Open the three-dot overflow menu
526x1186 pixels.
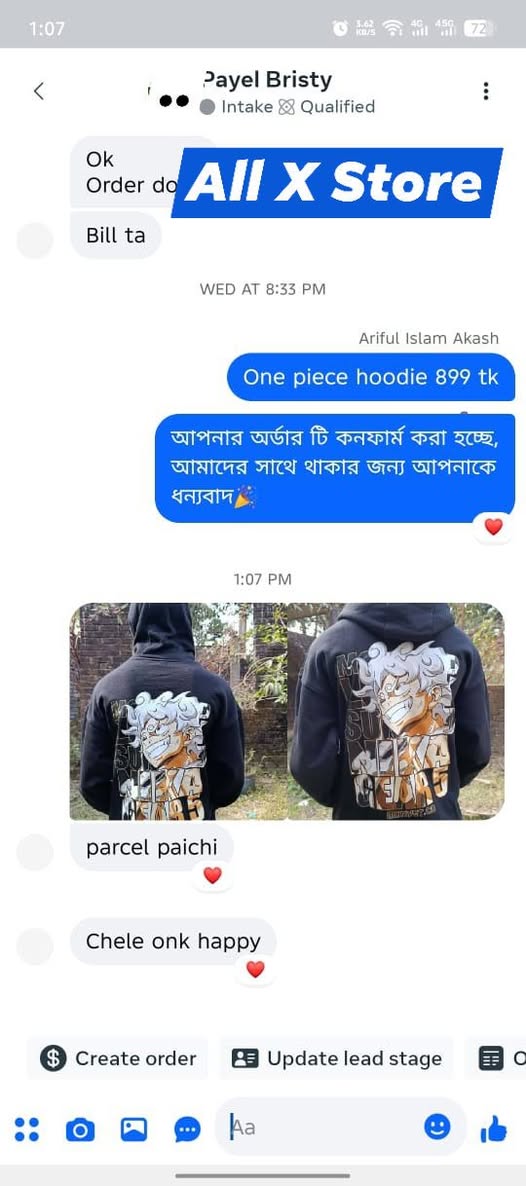(x=486, y=92)
